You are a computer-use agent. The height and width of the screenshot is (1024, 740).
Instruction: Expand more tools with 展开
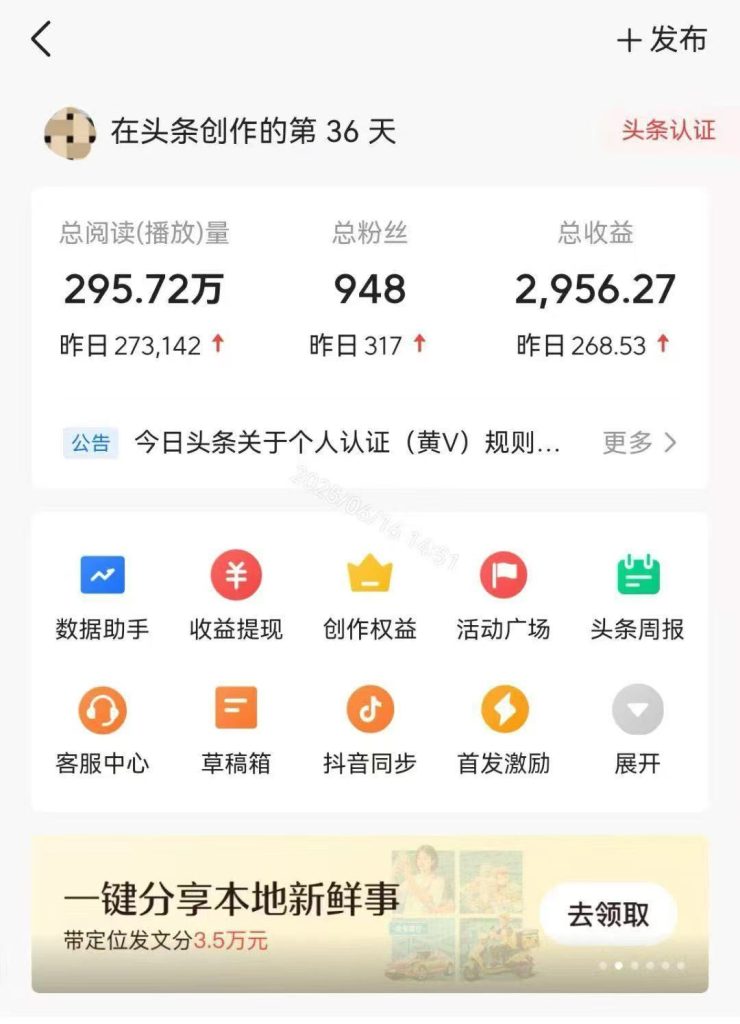[637, 729]
